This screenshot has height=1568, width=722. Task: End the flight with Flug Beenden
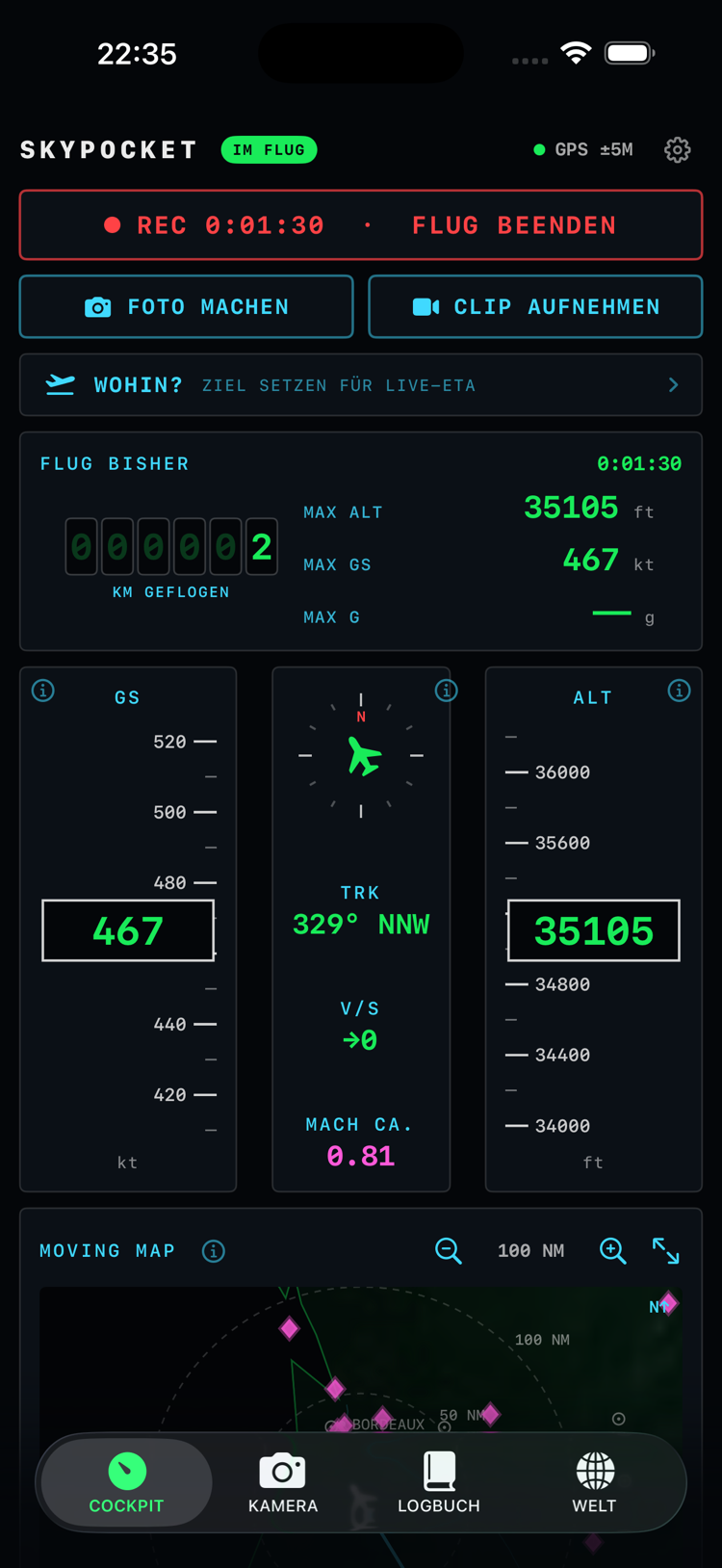[x=361, y=225]
